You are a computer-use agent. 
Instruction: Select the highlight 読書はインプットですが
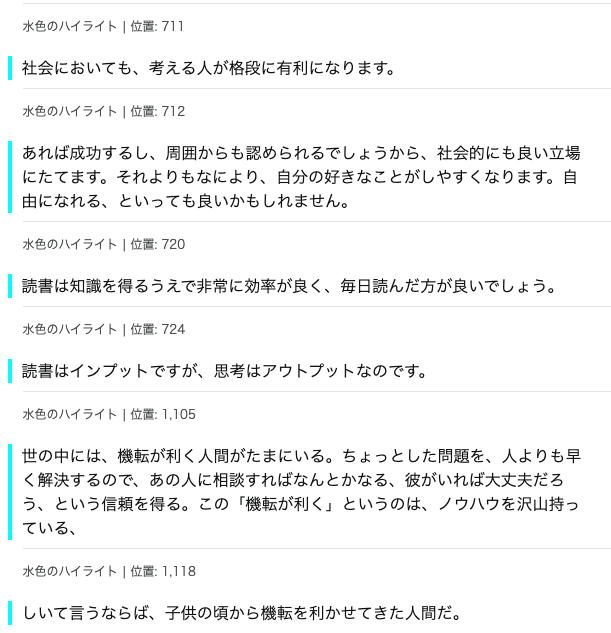click(x=225, y=372)
